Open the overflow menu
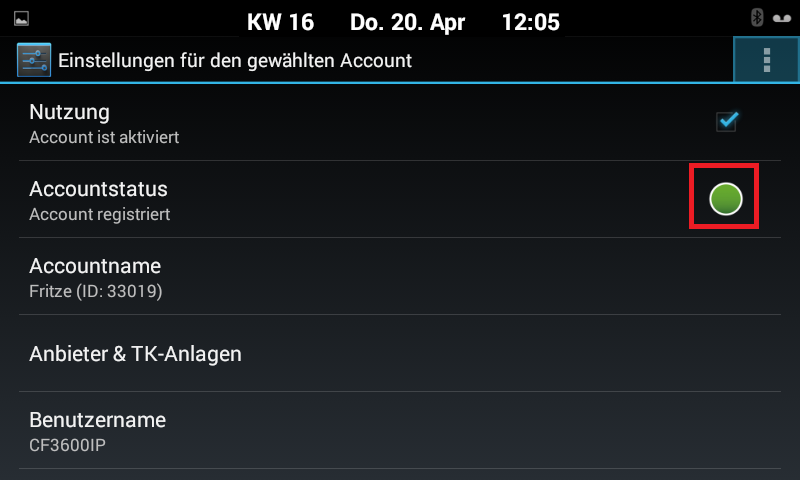The height and width of the screenshot is (480, 800). [766, 60]
